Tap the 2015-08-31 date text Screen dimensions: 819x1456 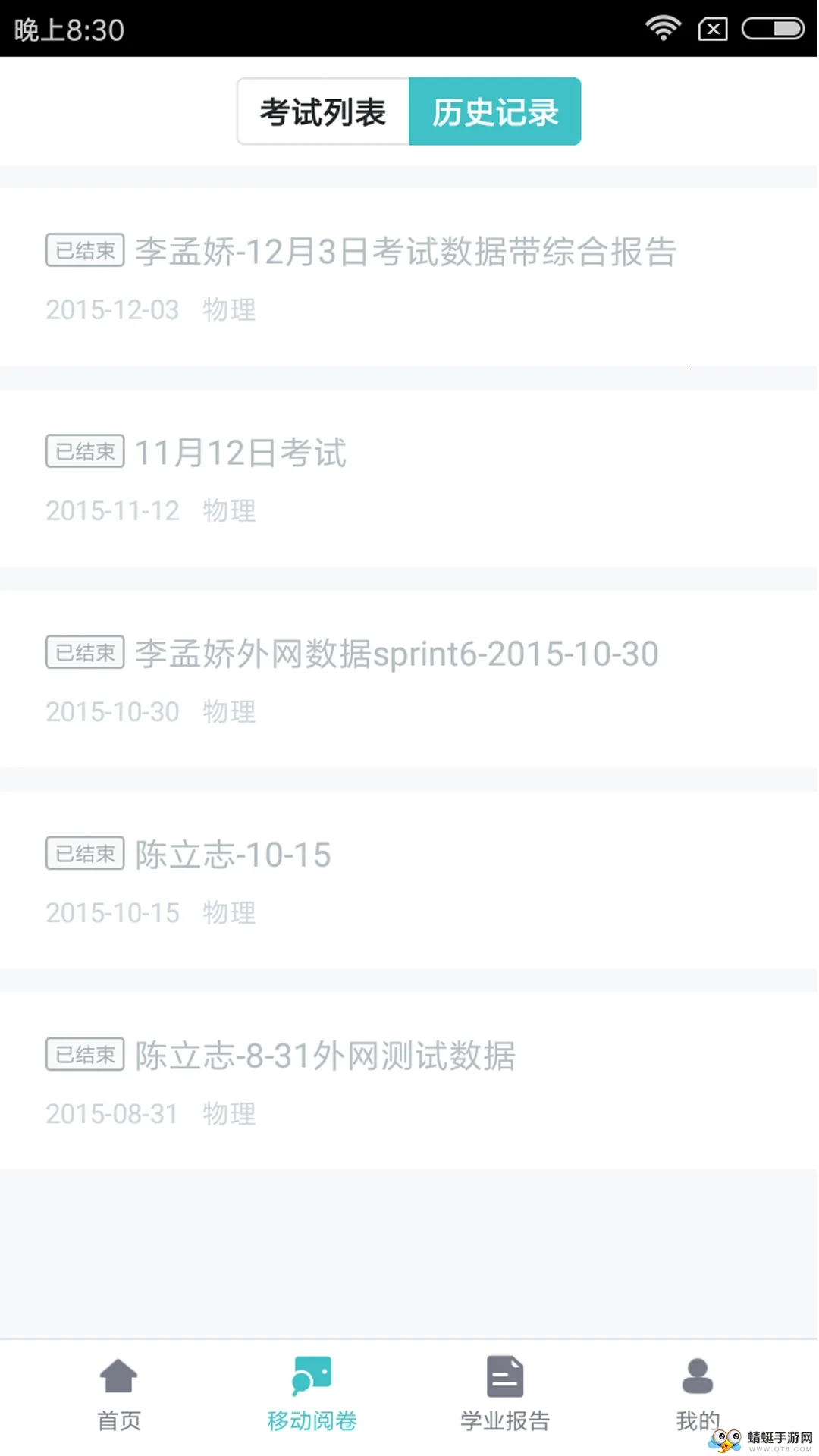point(111,1113)
